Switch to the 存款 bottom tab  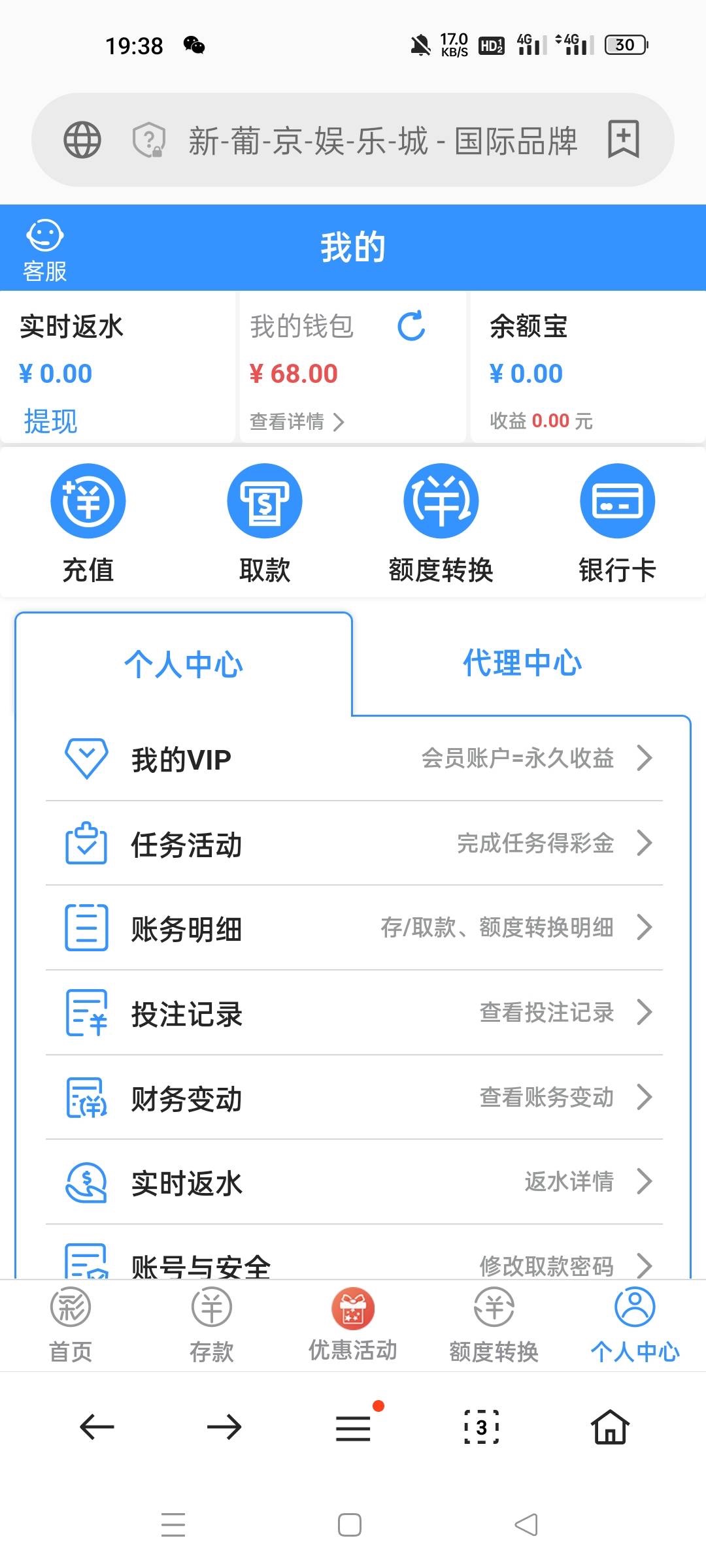coord(211,1324)
